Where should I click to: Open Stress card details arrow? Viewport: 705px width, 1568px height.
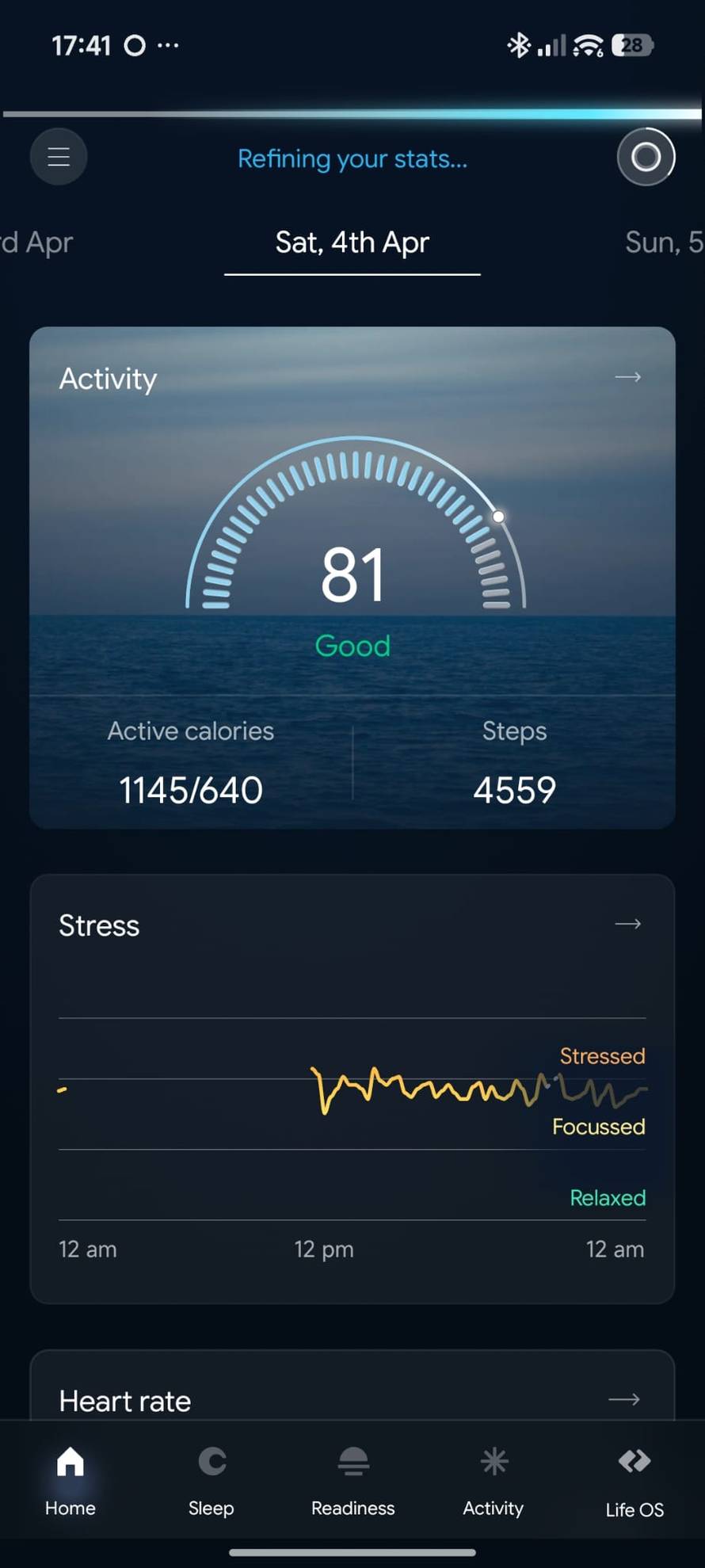click(x=627, y=924)
